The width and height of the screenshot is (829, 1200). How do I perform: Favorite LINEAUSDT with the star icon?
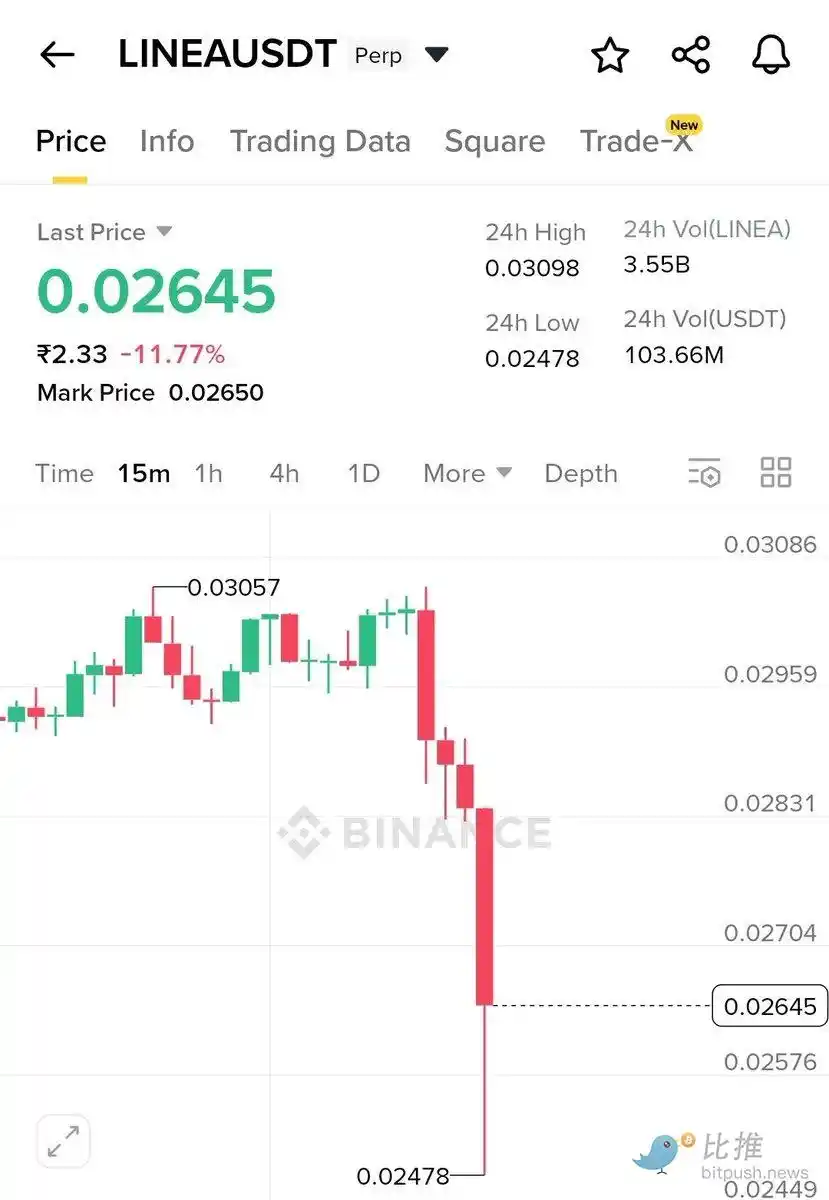point(610,56)
